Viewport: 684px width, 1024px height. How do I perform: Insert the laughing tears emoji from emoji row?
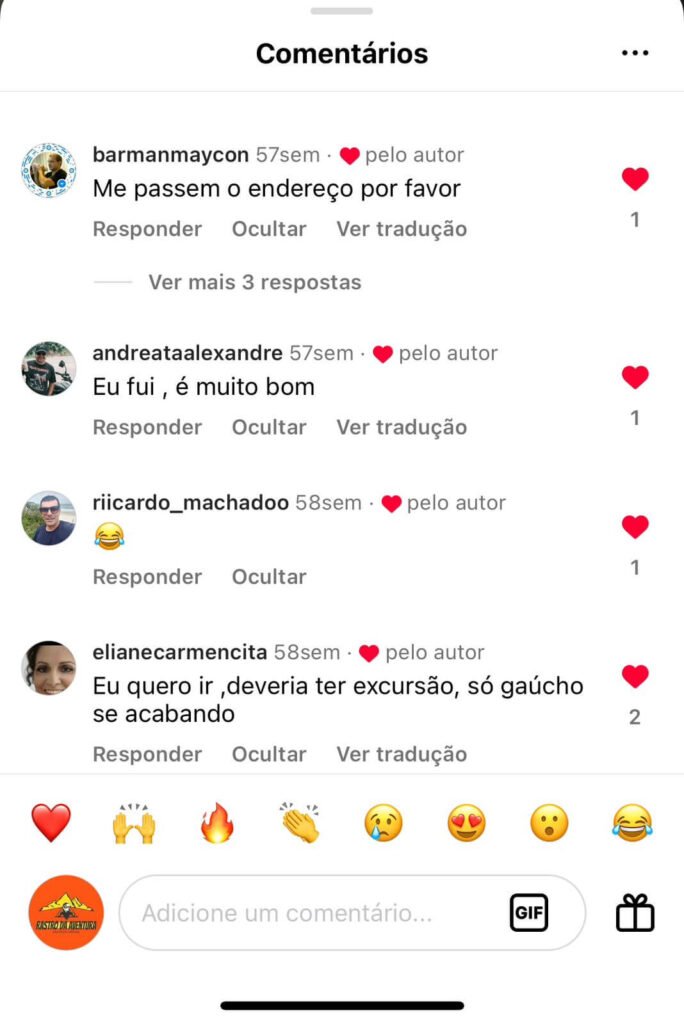(x=632, y=824)
